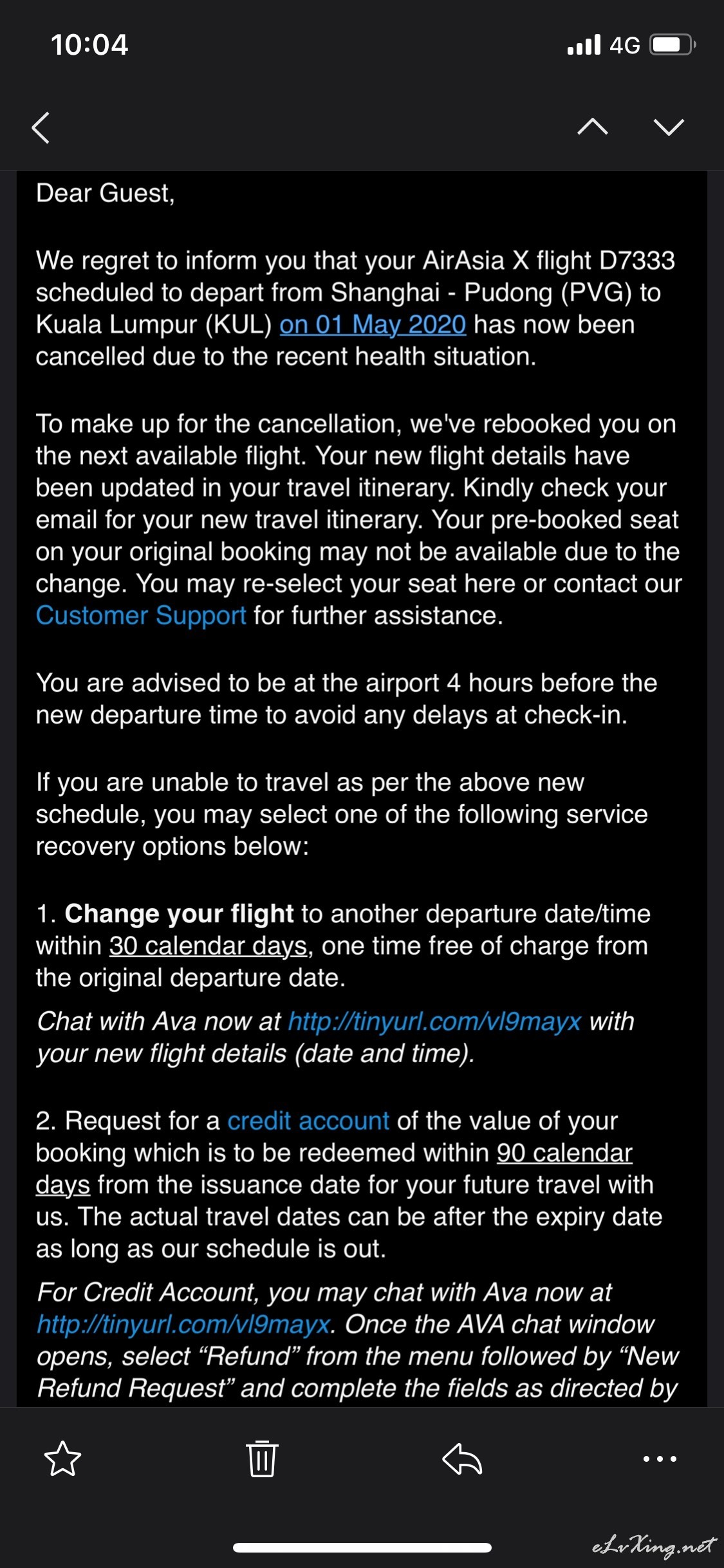Jump to the previous email with up arrow
Viewport: 724px width, 1568px height.
coord(593,127)
